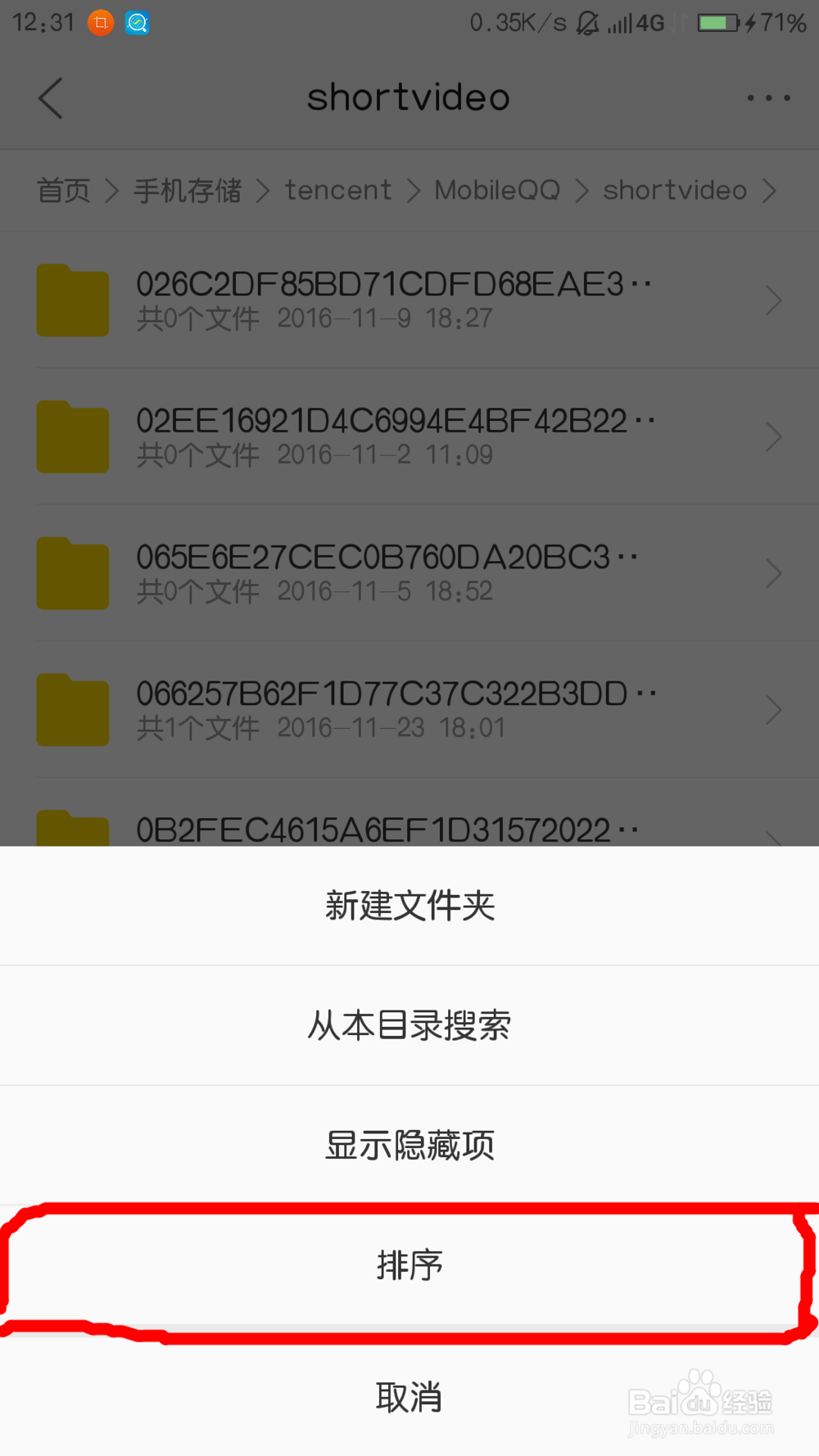This screenshot has height=1456, width=819.
Task: Open breadcrumb item 首页 to go home
Action: click(63, 190)
